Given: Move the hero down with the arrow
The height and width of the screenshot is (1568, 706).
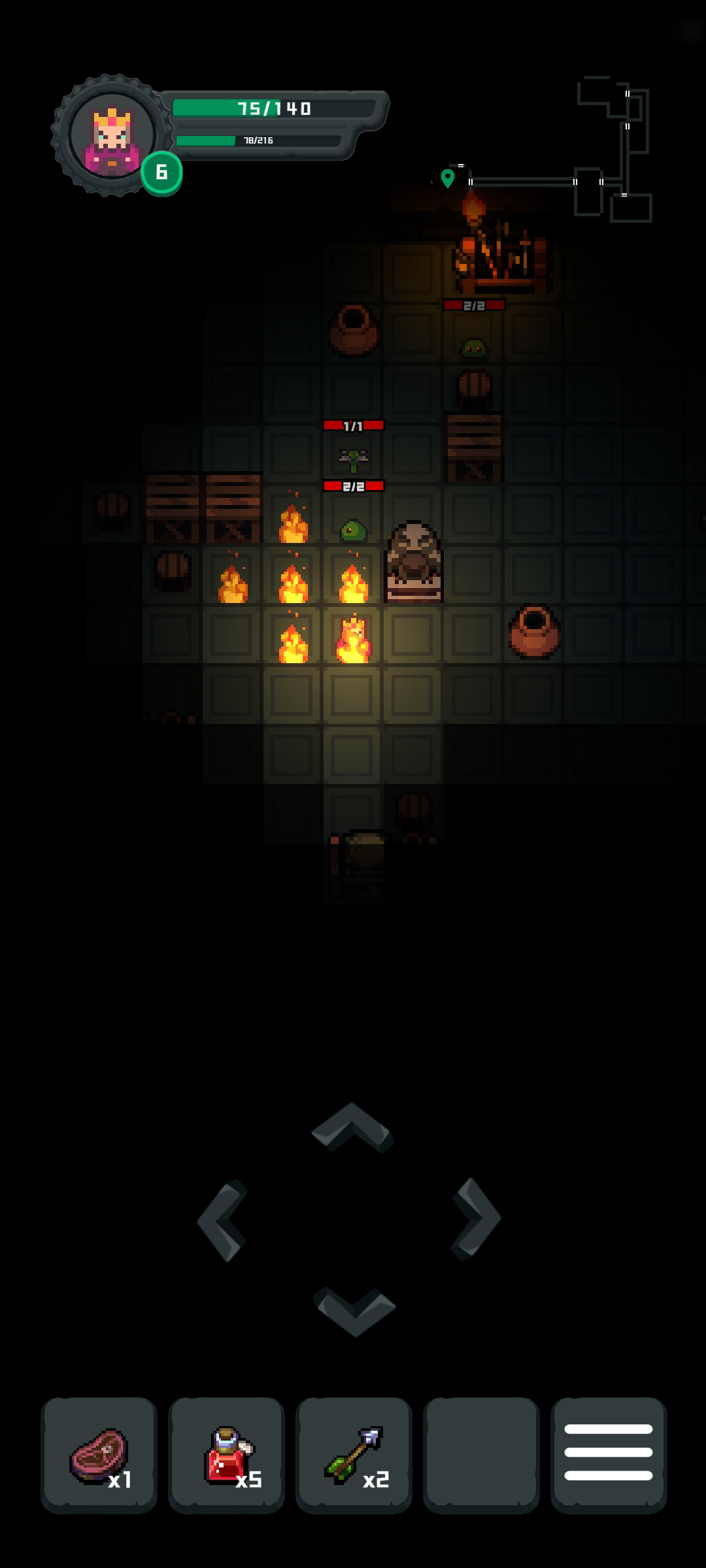Looking at the screenshot, I should [x=354, y=1310].
